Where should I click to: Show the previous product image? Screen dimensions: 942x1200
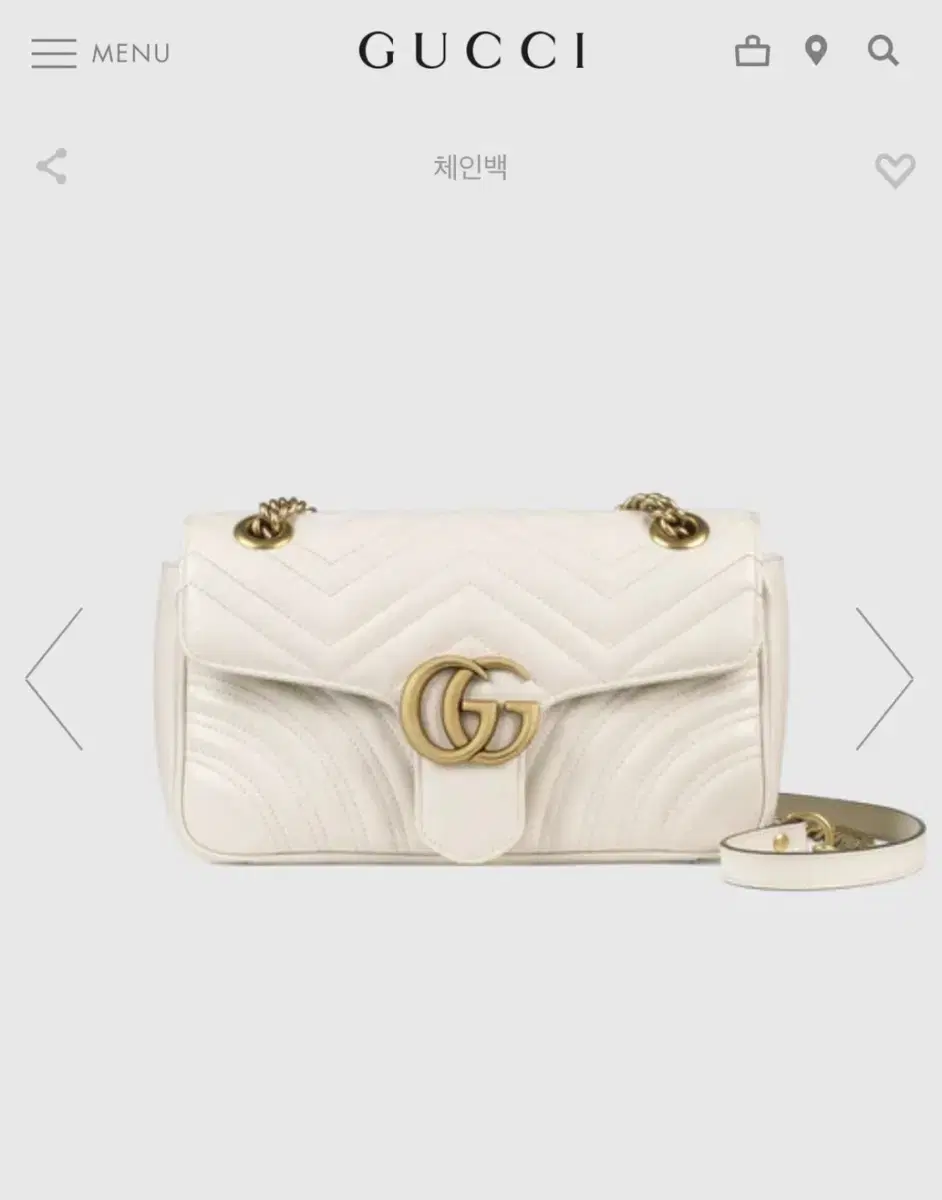point(54,679)
